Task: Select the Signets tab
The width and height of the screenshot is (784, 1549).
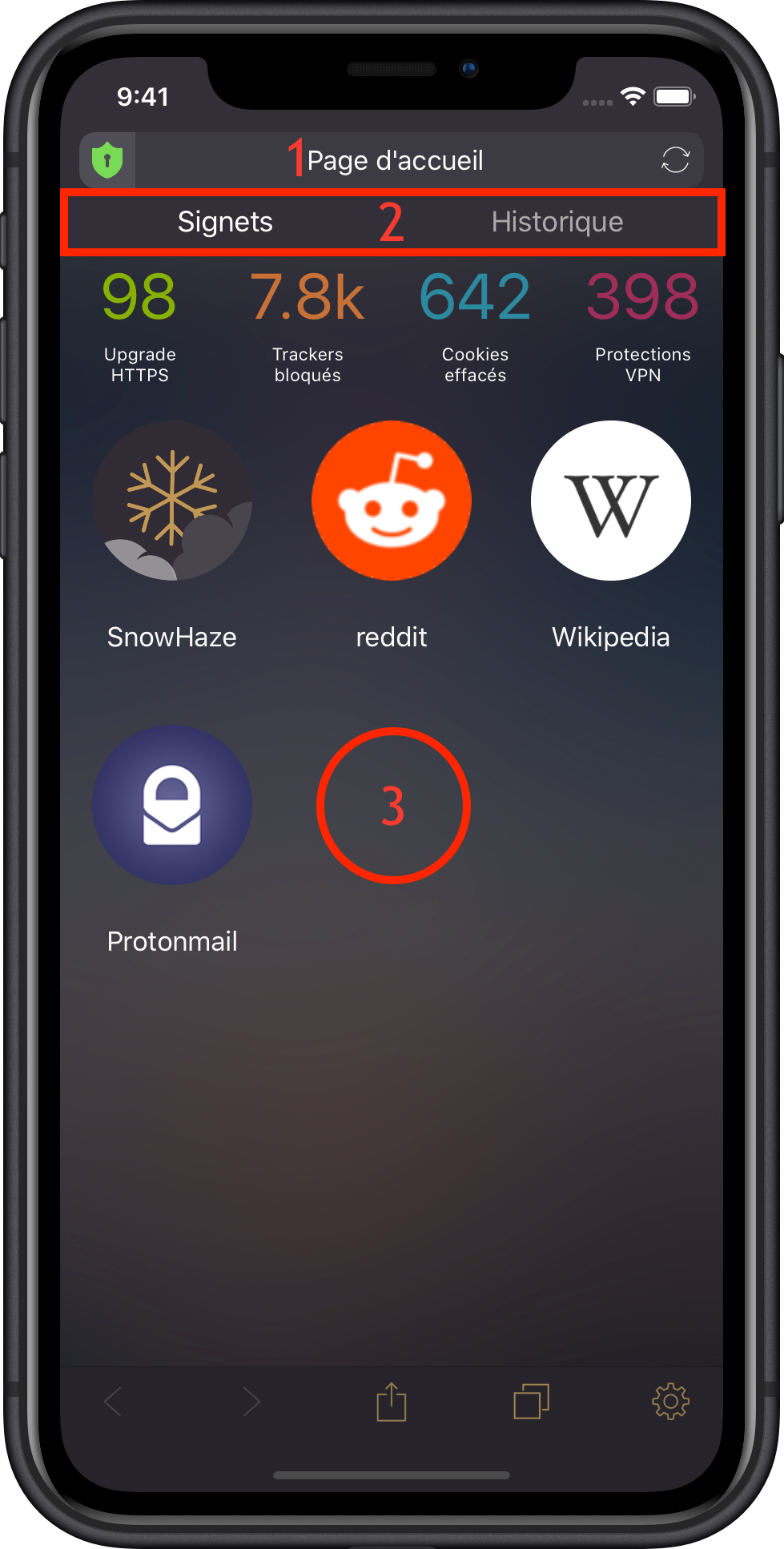Action: (x=225, y=222)
